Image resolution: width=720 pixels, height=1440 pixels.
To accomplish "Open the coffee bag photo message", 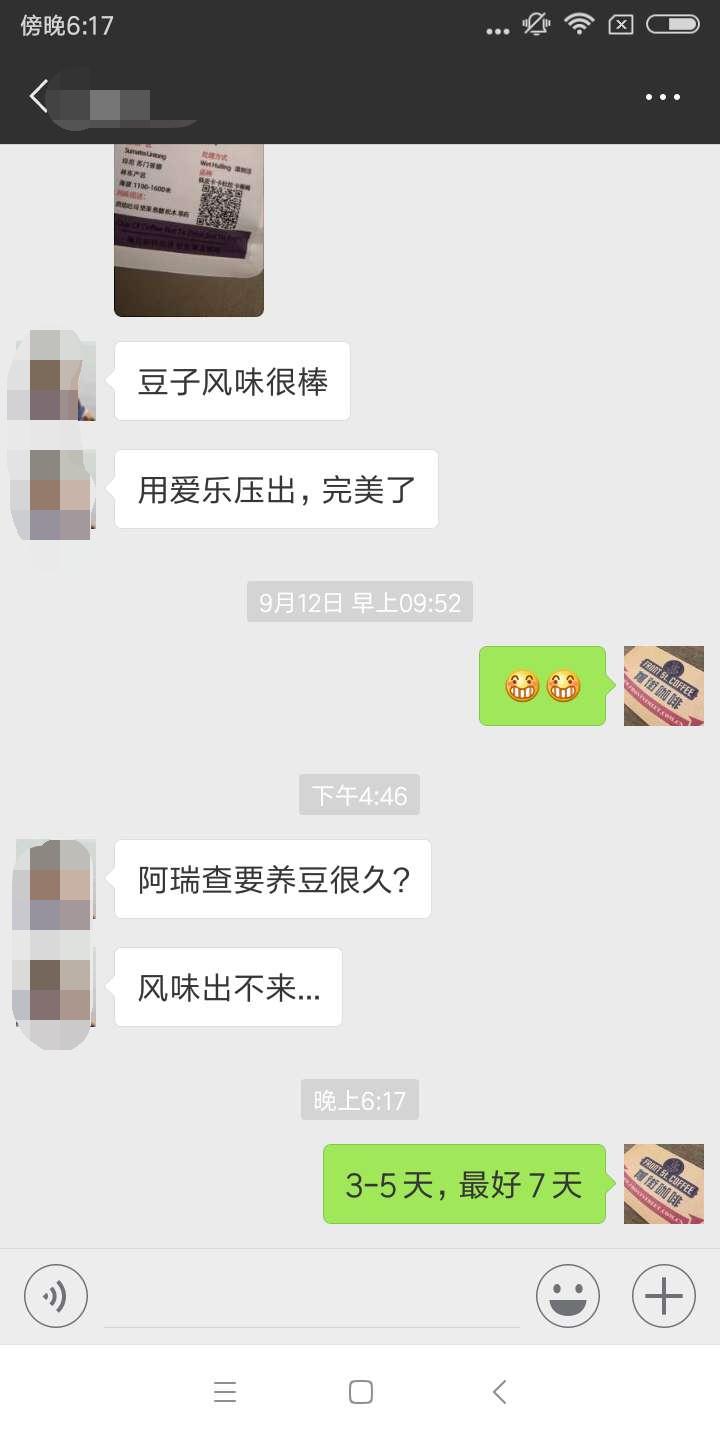I will (x=189, y=230).
